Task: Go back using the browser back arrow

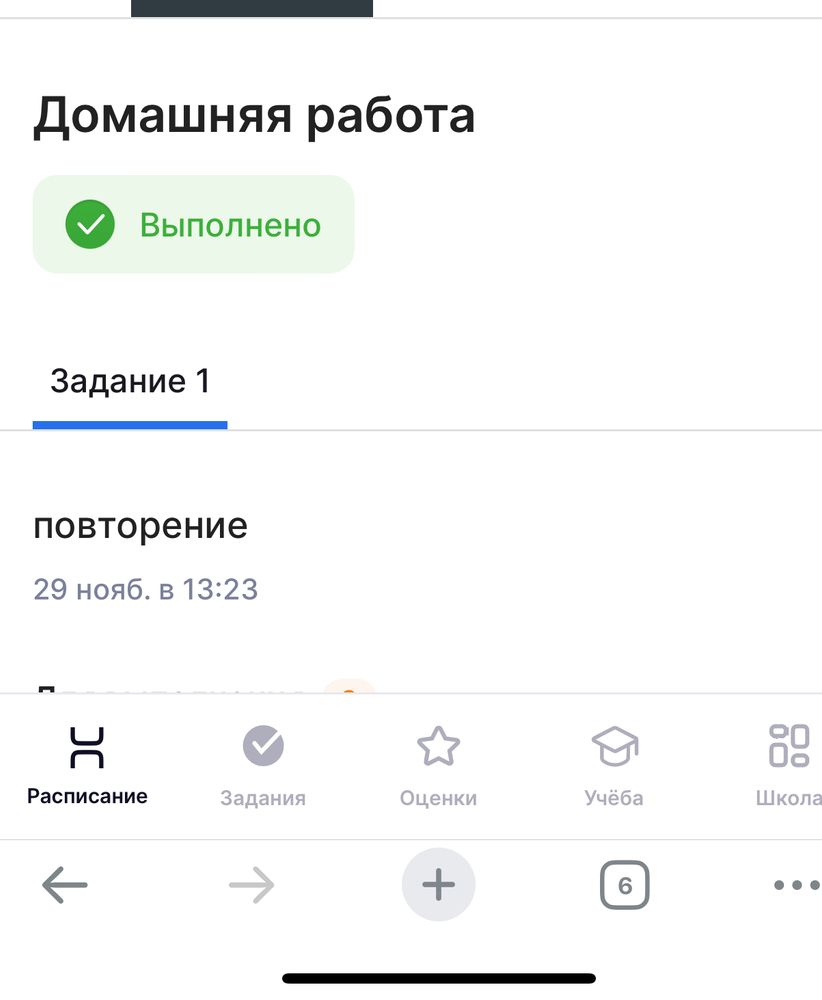Action: tap(64, 884)
